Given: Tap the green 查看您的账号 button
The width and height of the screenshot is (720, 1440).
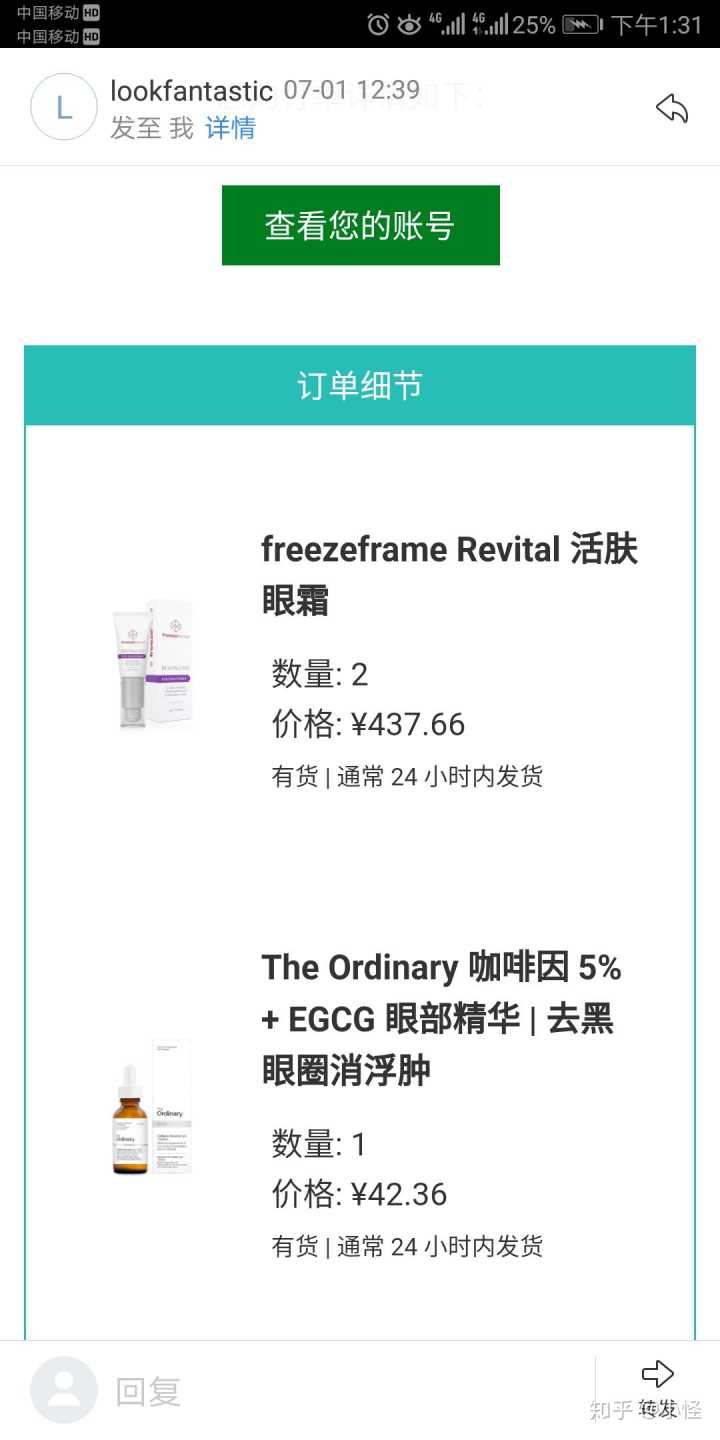Looking at the screenshot, I should click(x=360, y=225).
